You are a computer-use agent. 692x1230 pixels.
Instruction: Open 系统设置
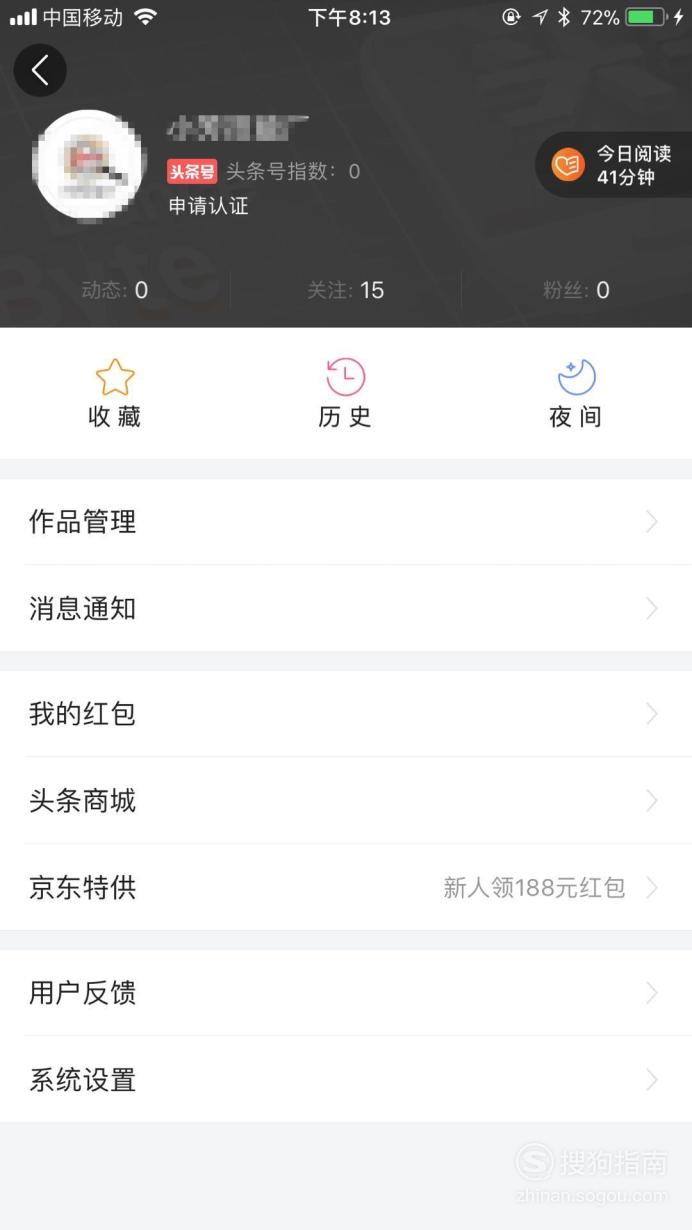[x=346, y=1080]
